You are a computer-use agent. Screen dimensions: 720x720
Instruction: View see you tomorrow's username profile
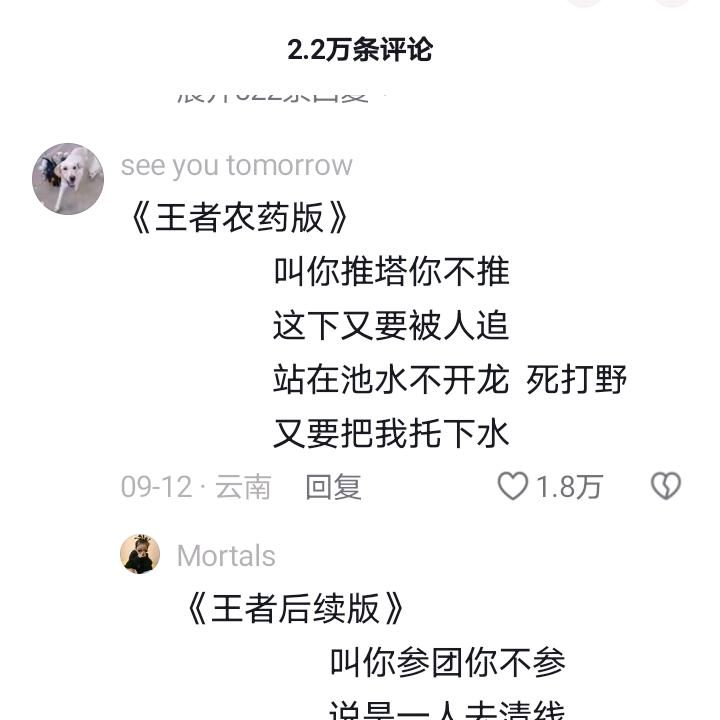point(236,165)
